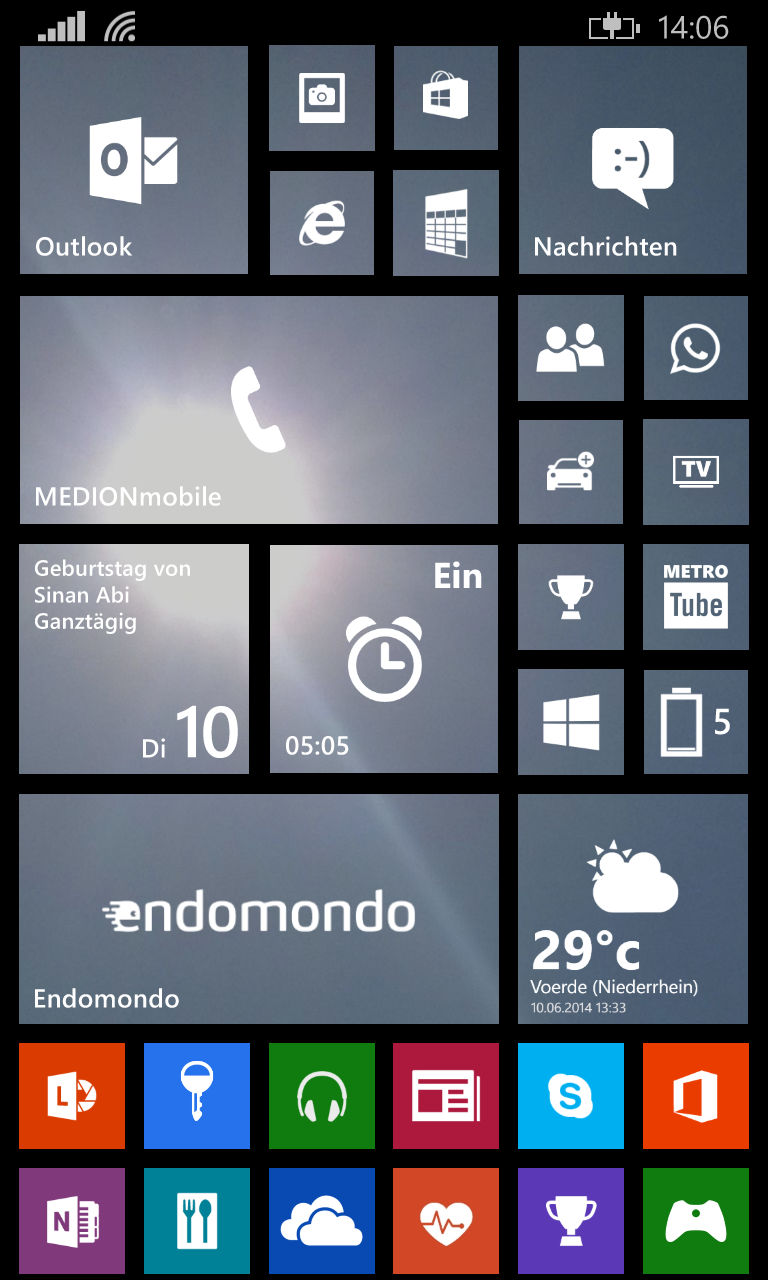
Task: Open the purple OneNote tile
Action: tap(72, 1220)
